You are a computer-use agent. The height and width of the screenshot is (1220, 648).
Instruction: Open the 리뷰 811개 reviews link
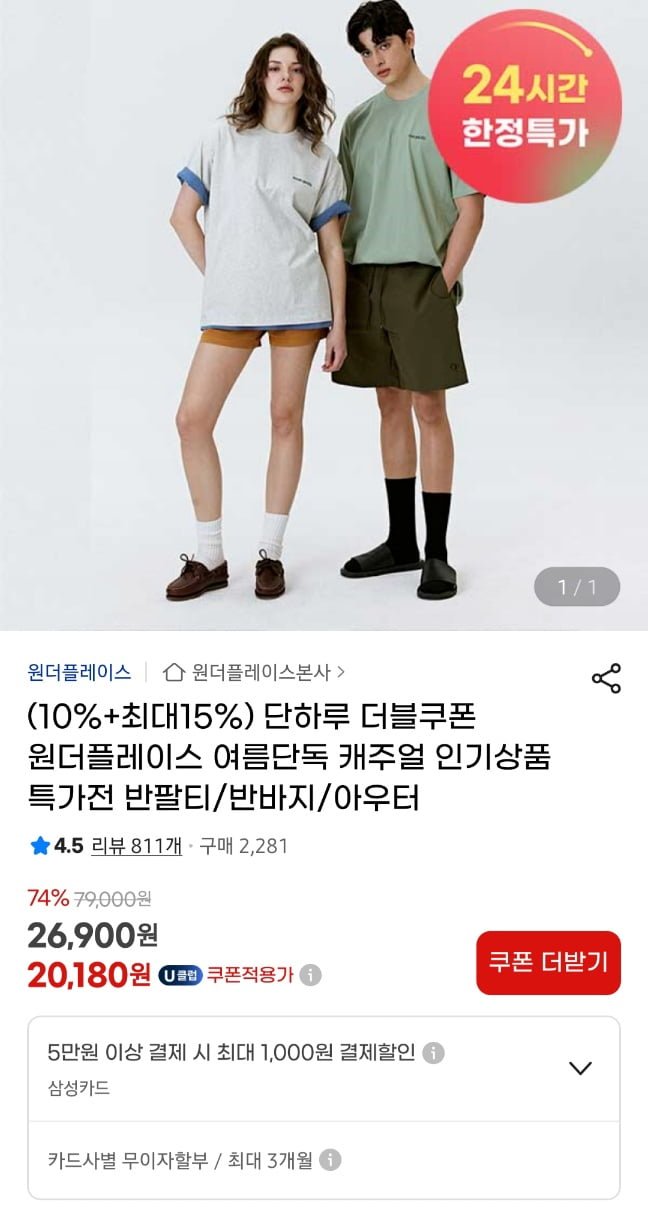(x=136, y=846)
